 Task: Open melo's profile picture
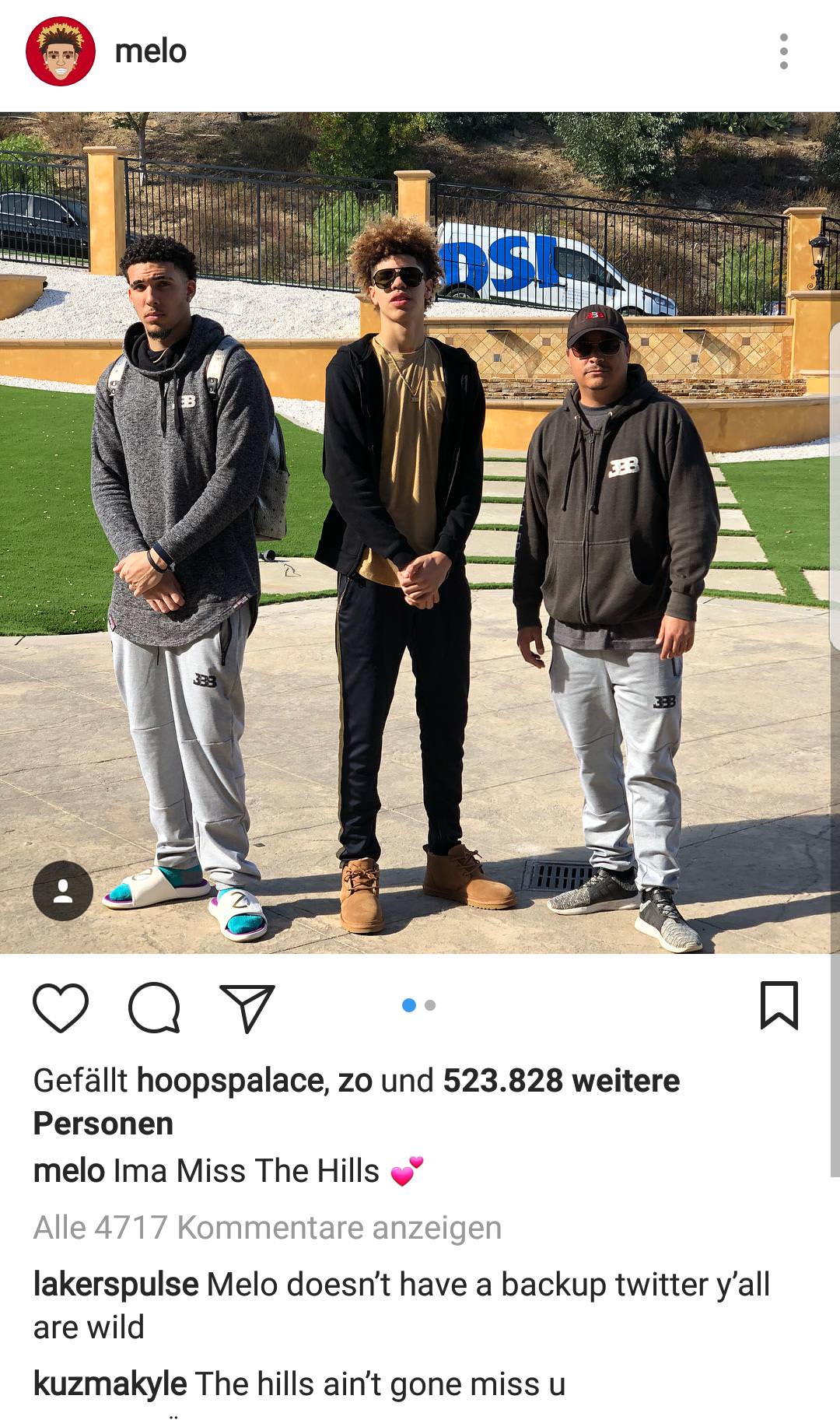(61, 51)
